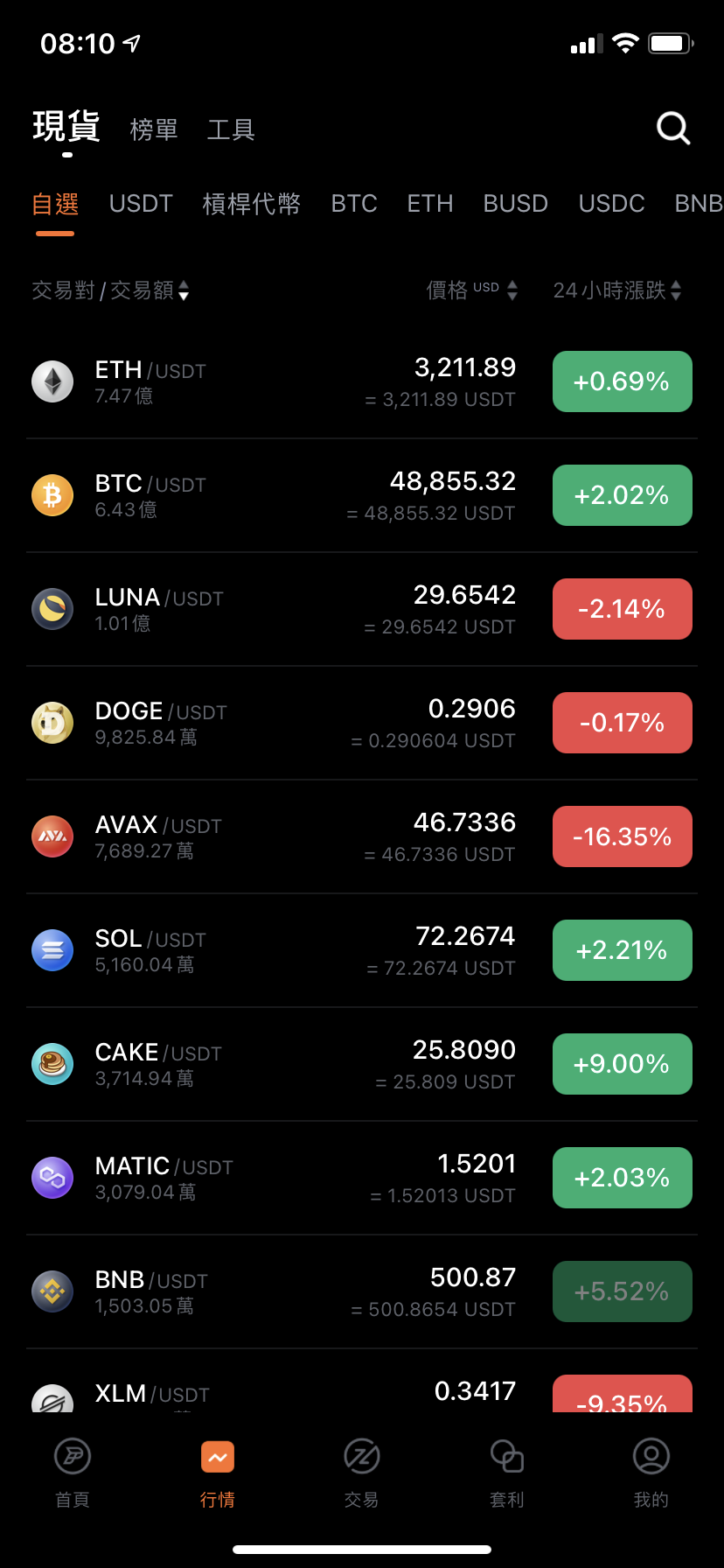Select the USDT market tab
The width and height of the screenshot is (724, 1568).
[x=141, y=204]
